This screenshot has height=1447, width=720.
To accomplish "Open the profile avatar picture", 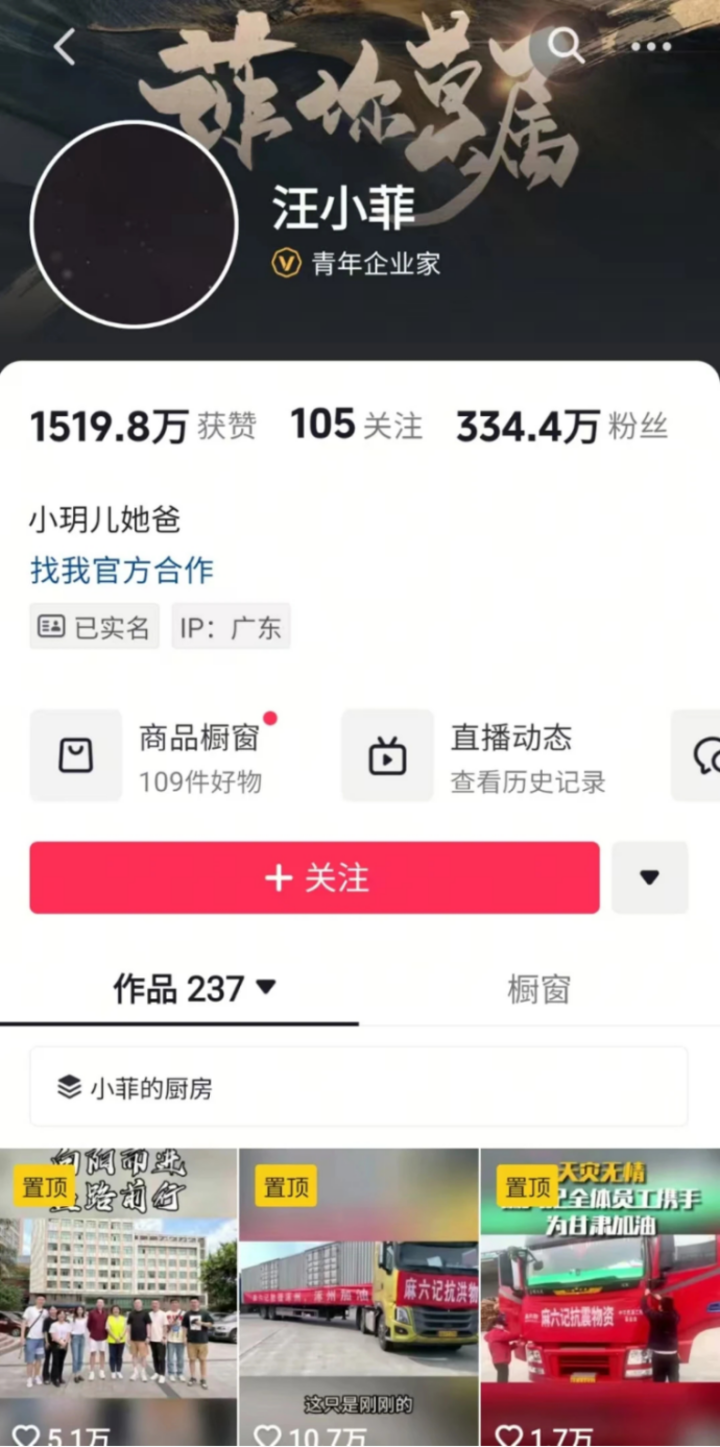I will (134, 225).
